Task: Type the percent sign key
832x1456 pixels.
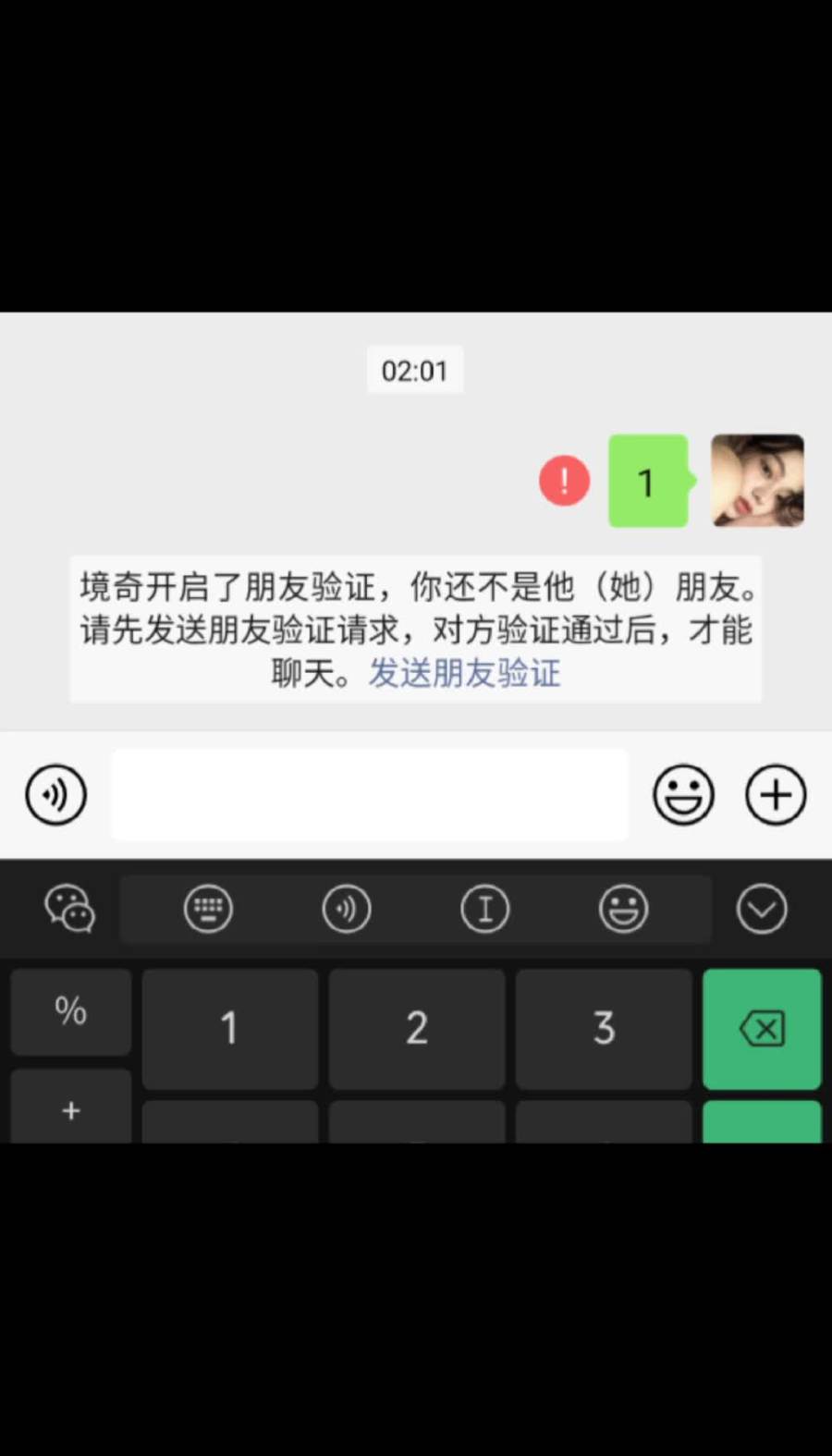Action: click(71, 1011)
